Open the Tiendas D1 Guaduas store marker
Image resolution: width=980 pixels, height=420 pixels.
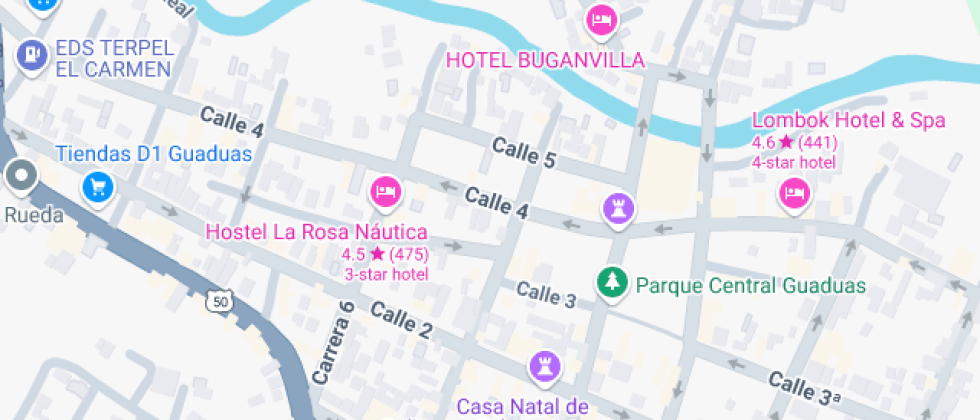click(x=97, y=186)
